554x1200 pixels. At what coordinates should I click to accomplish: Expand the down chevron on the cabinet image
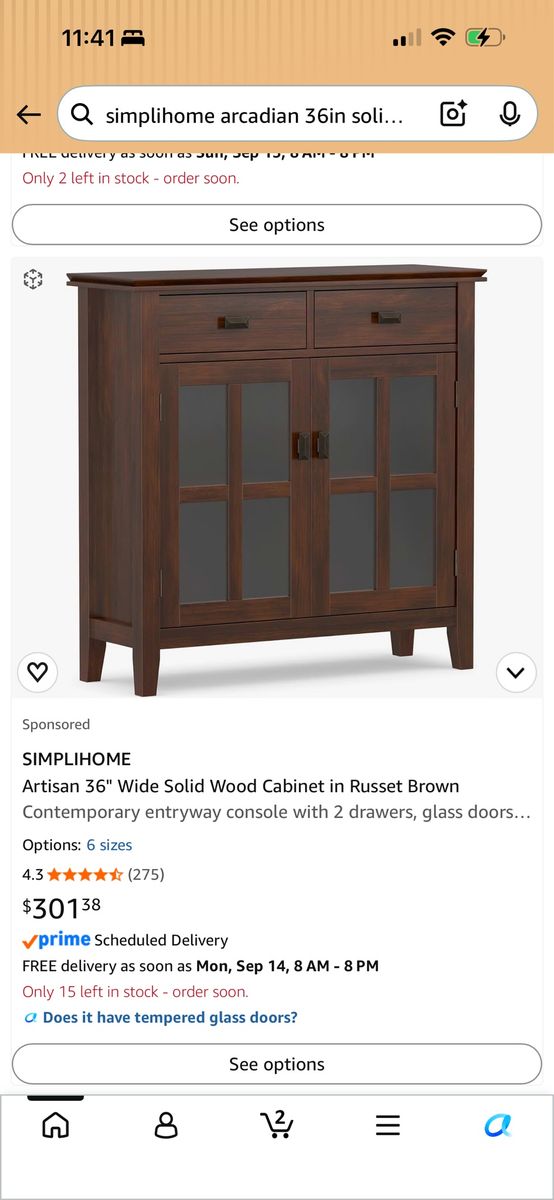tap(516, 672)
